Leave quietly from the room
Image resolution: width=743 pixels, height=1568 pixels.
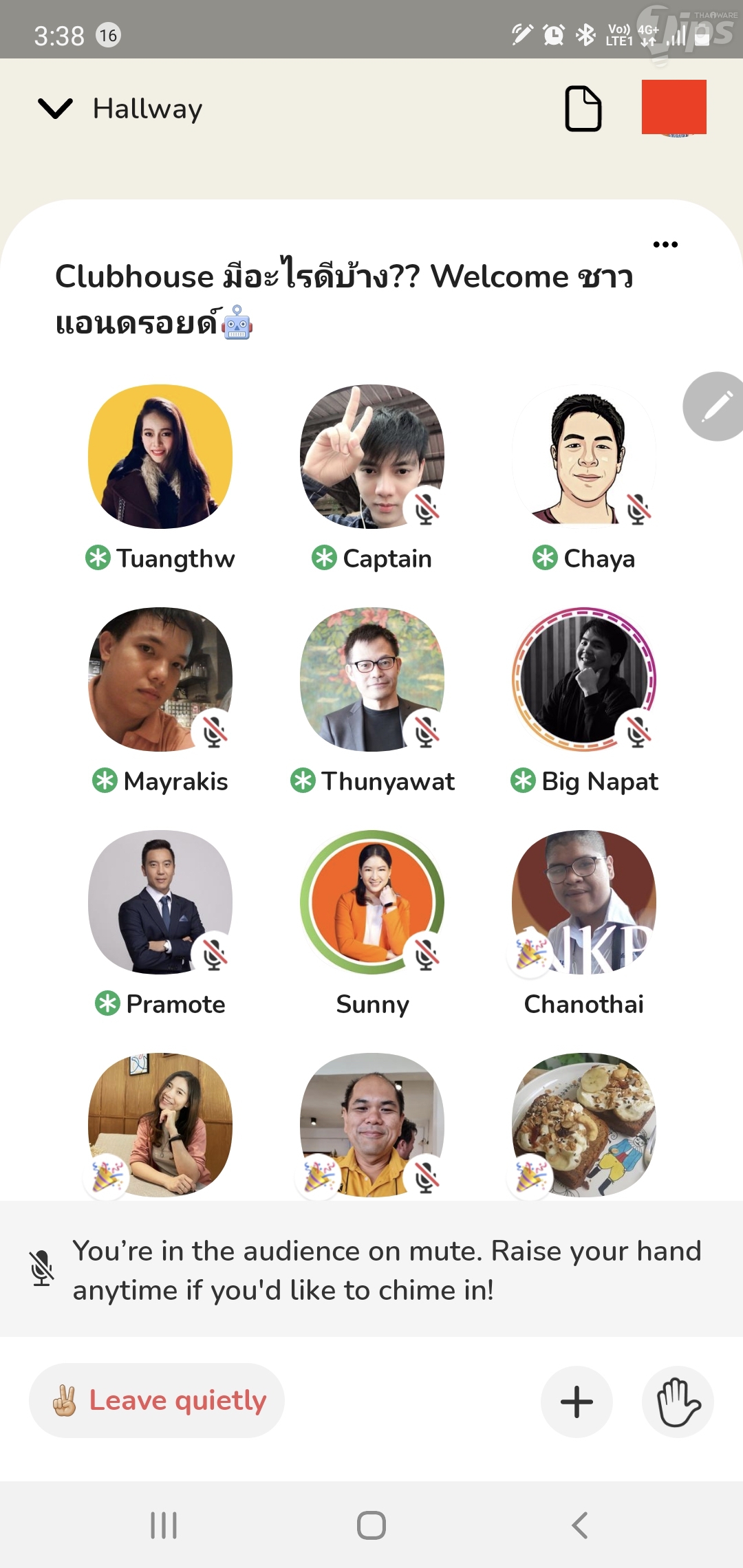click(x=158, y=1400)
